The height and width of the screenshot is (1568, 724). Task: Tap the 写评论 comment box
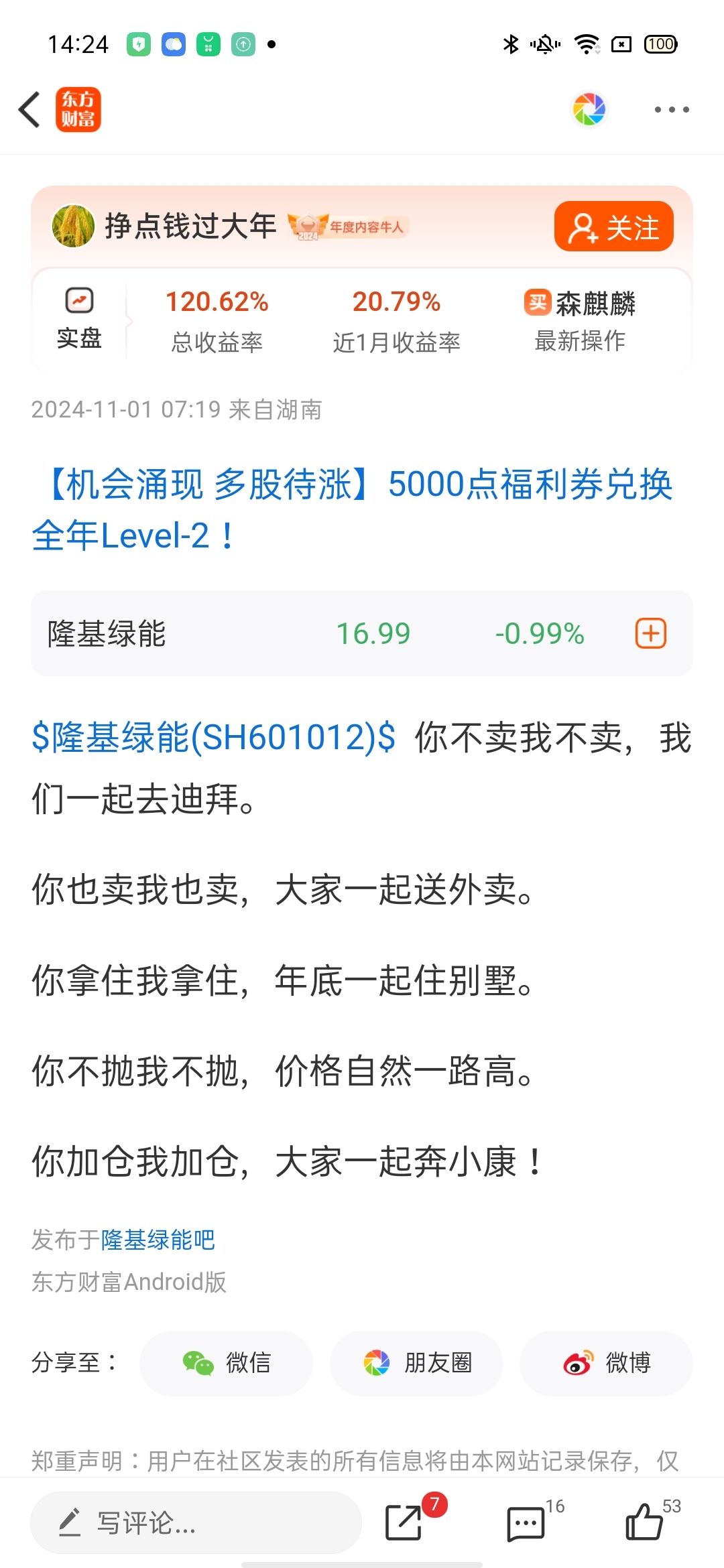[x=196, y=1522]
